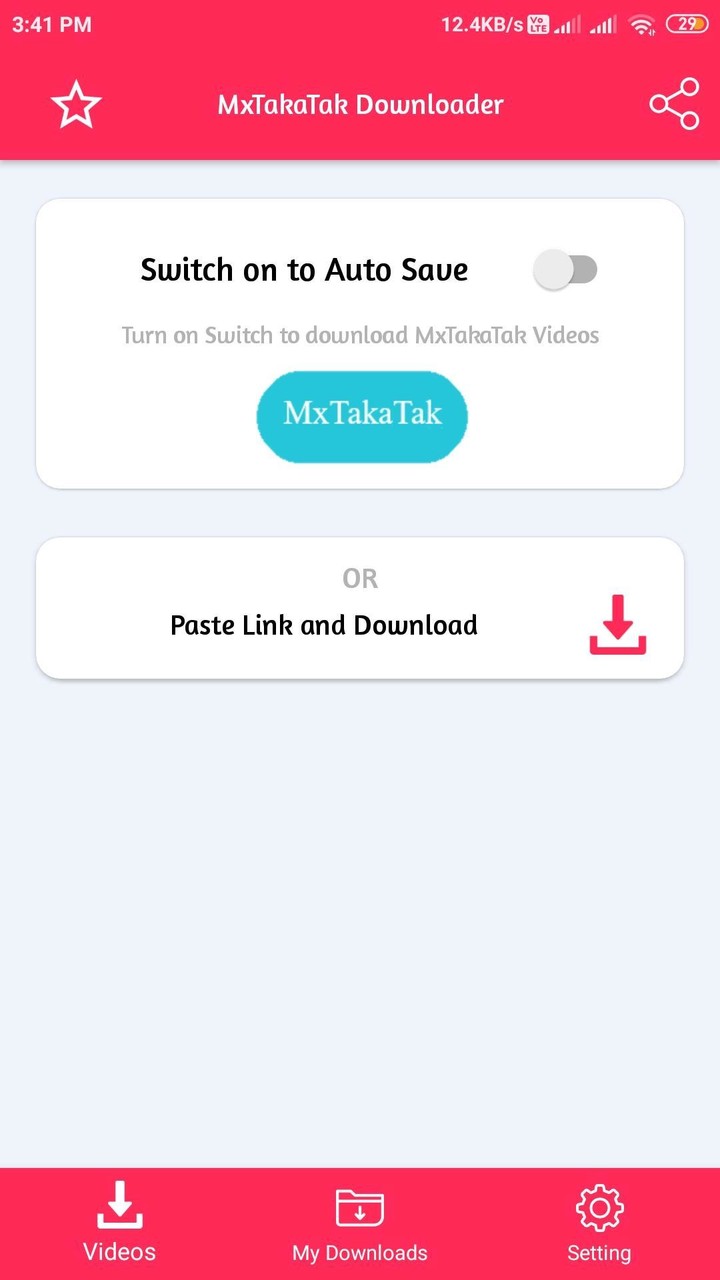
Task: Tap the MxTakaTak teal app button
Action: tap(361, 416)
